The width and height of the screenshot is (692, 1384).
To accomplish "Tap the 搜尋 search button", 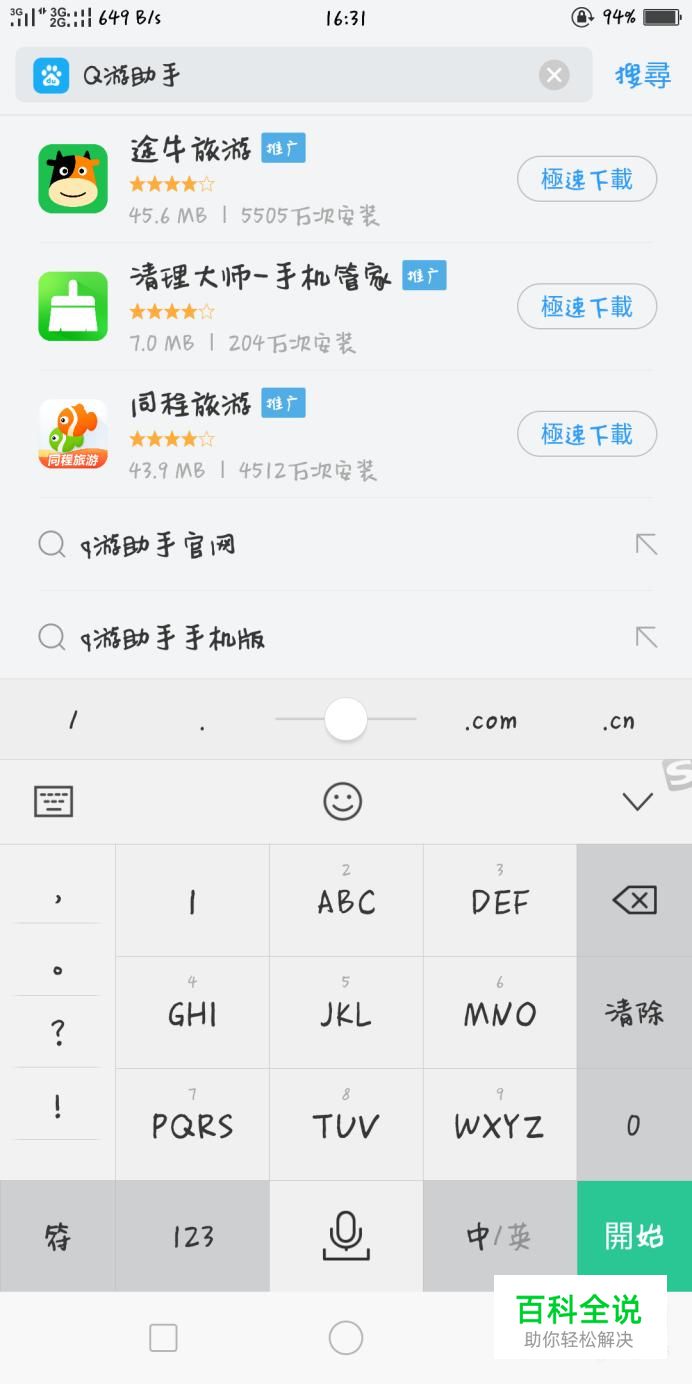I will pyautogui.click(x=642, y=75).
